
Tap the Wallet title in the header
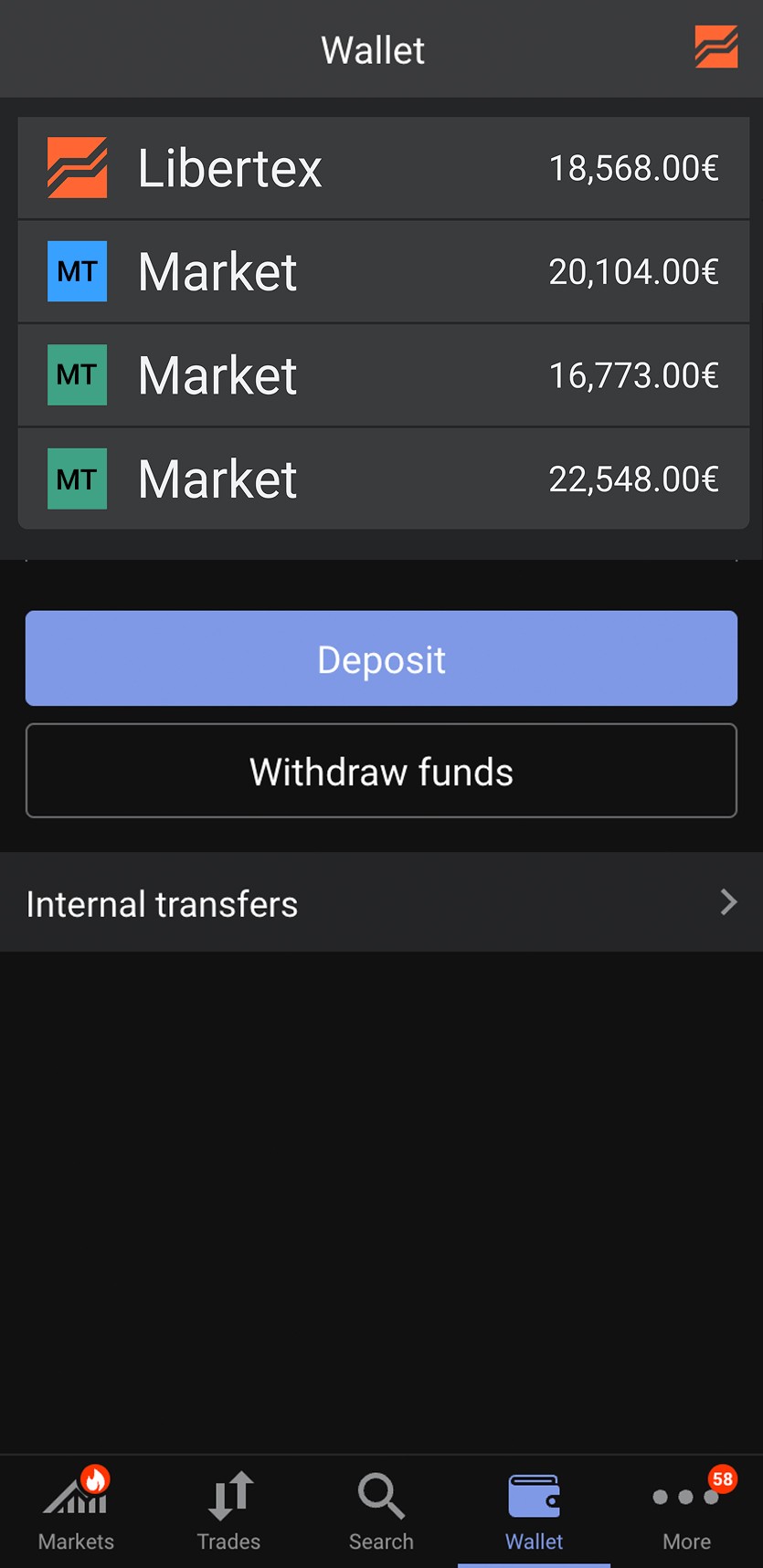[372, 50]
